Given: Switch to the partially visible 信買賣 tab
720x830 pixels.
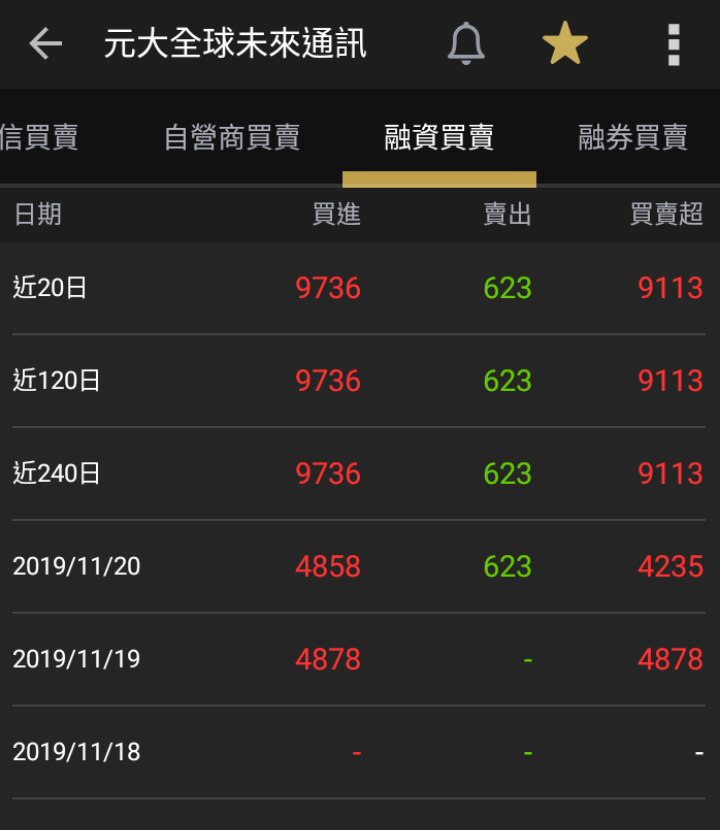Looking at the screenshot, I should point(39,138).
